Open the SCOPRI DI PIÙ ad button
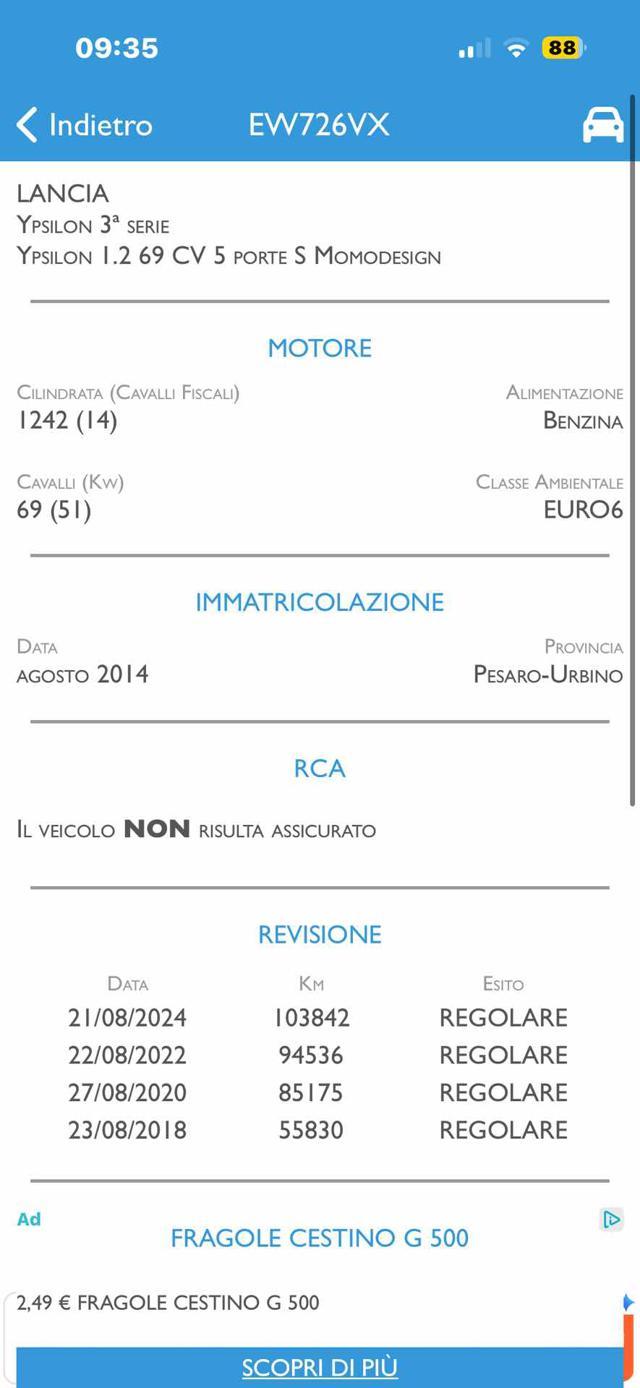The height and width of the screenshot is (1388, 640). pyautogui.click(x=320, y=1367)
